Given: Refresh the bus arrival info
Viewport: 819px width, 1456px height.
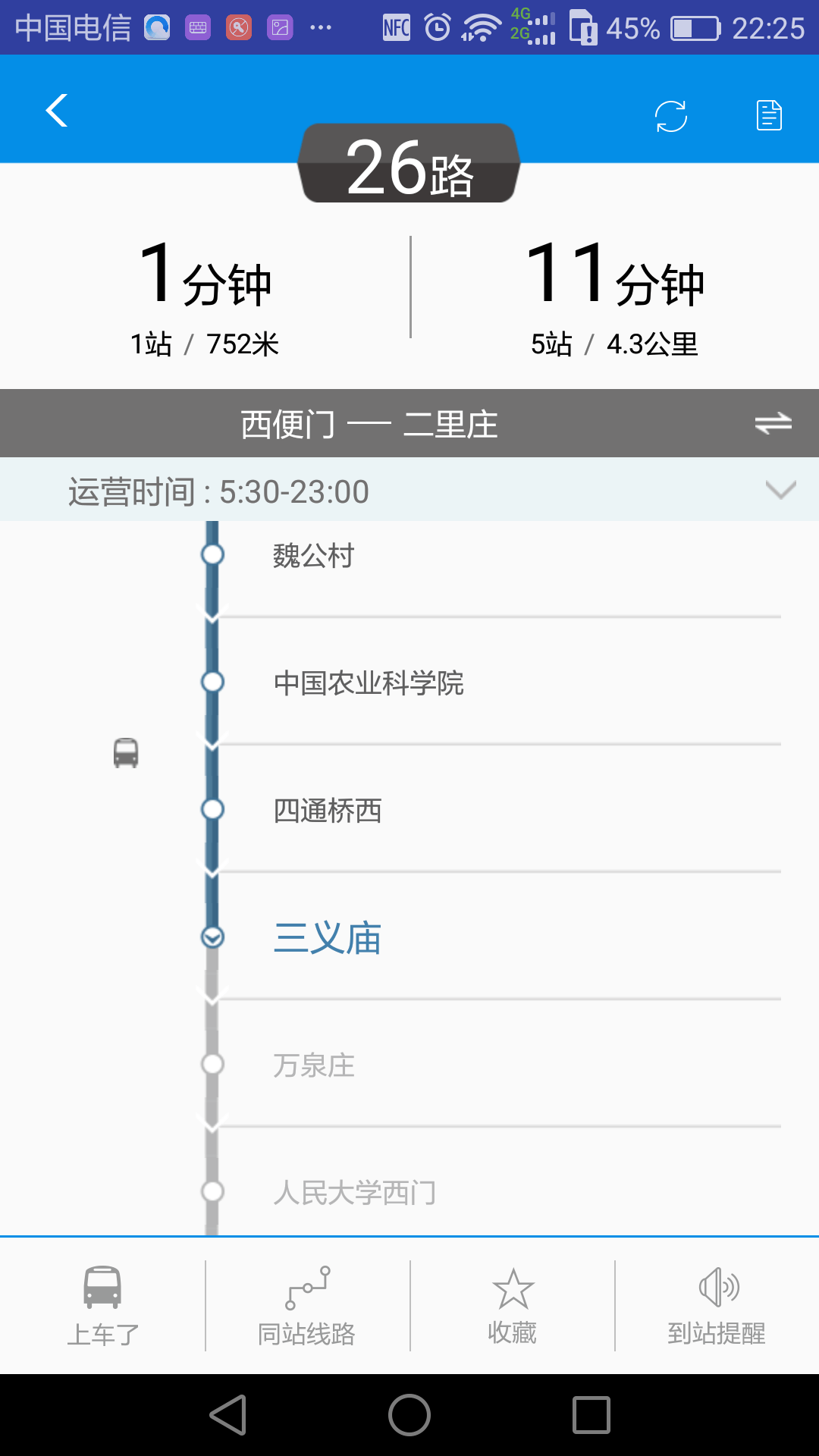Looking at the screenshot, I should click(x=671, y=116).
